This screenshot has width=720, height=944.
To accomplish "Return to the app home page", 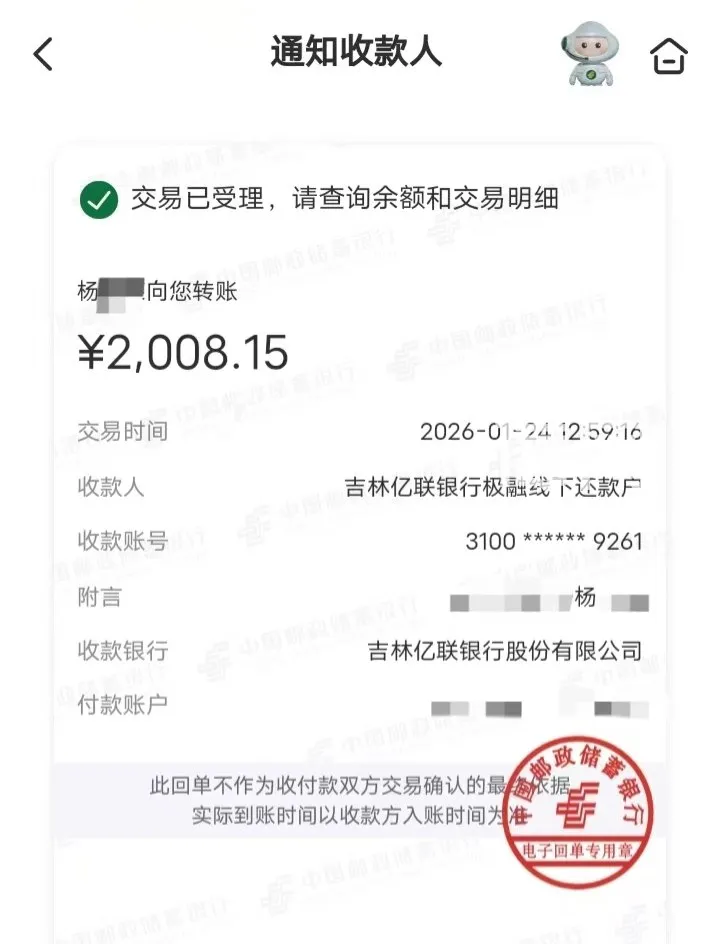I will [670, 55].
